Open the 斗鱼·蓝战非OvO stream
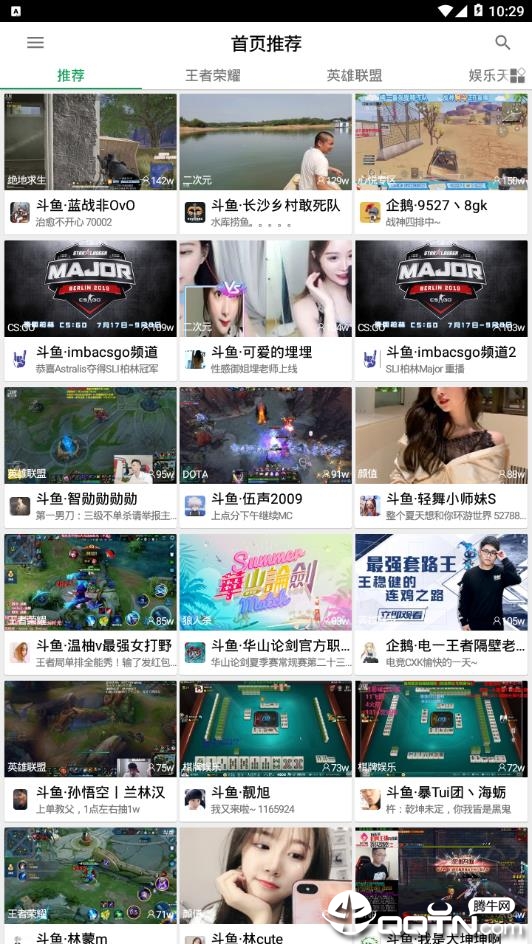The width and height of the screenshot is (532, 944). [90, 164]
